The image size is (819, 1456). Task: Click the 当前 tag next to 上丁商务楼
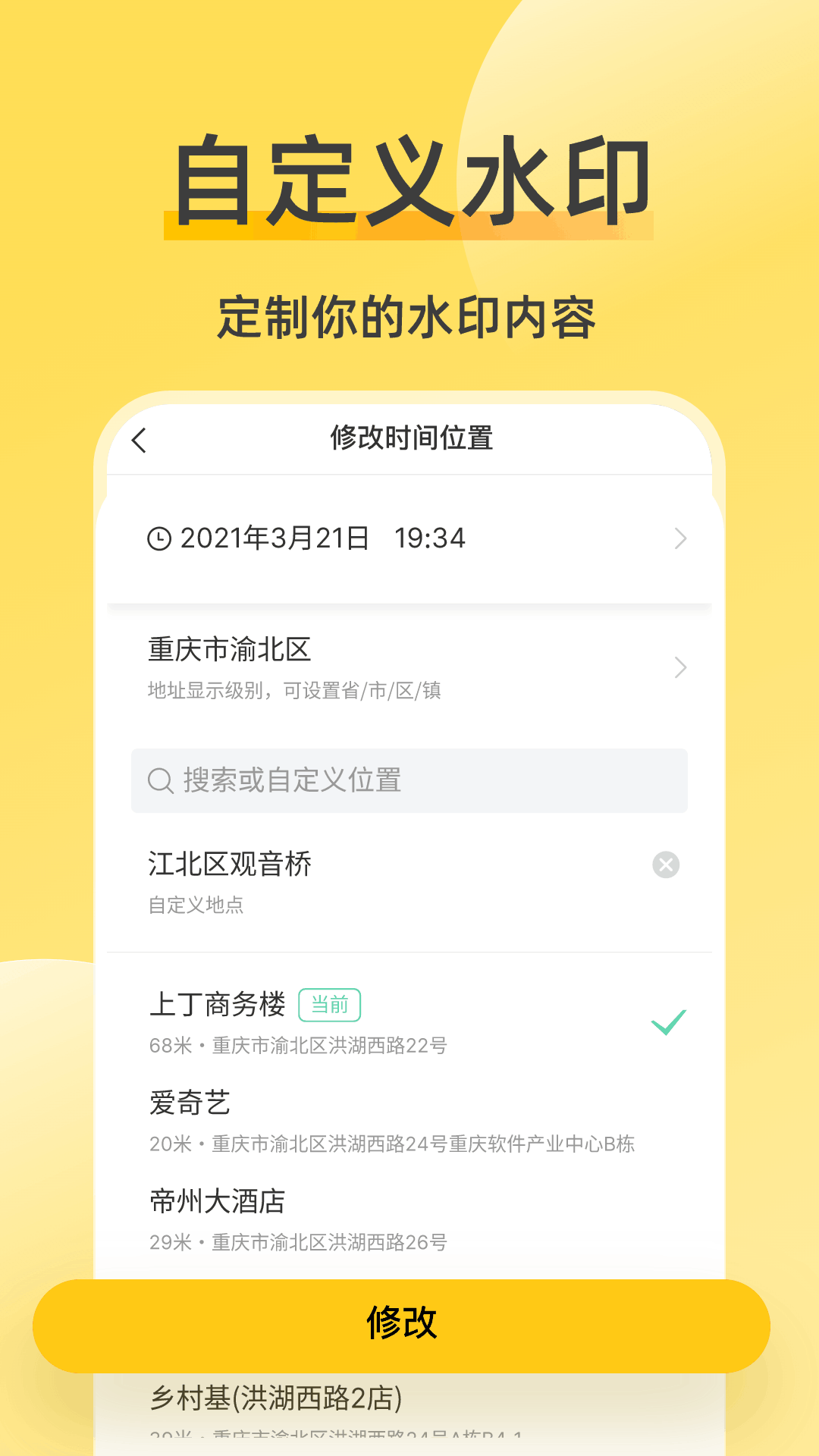click(331, 1004)
